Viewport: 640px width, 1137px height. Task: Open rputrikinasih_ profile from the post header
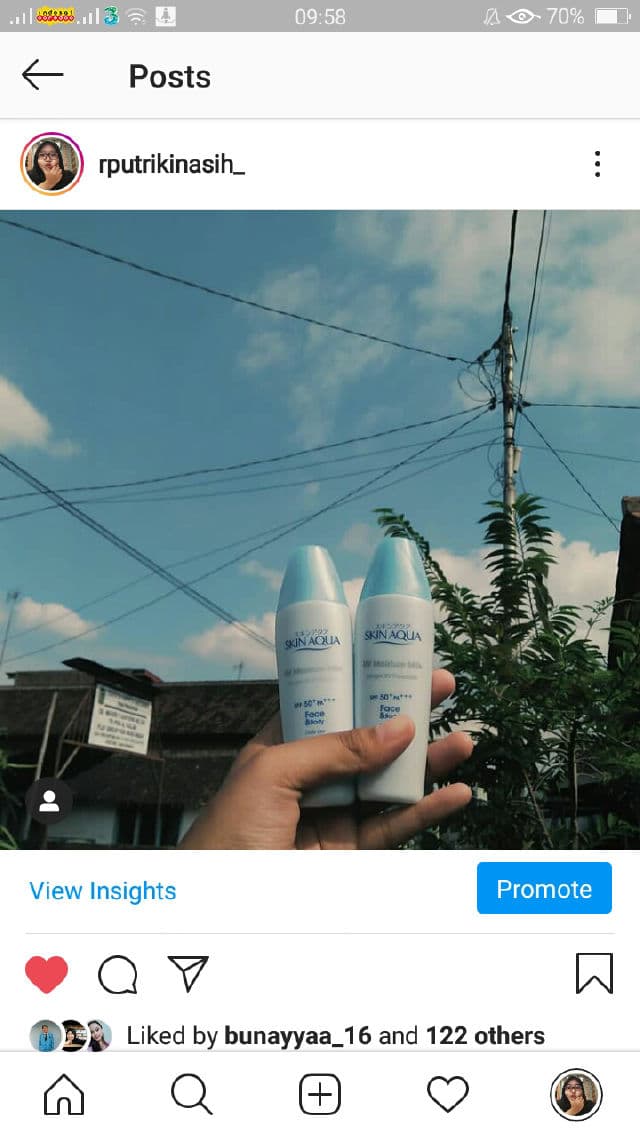pos(172,165)
